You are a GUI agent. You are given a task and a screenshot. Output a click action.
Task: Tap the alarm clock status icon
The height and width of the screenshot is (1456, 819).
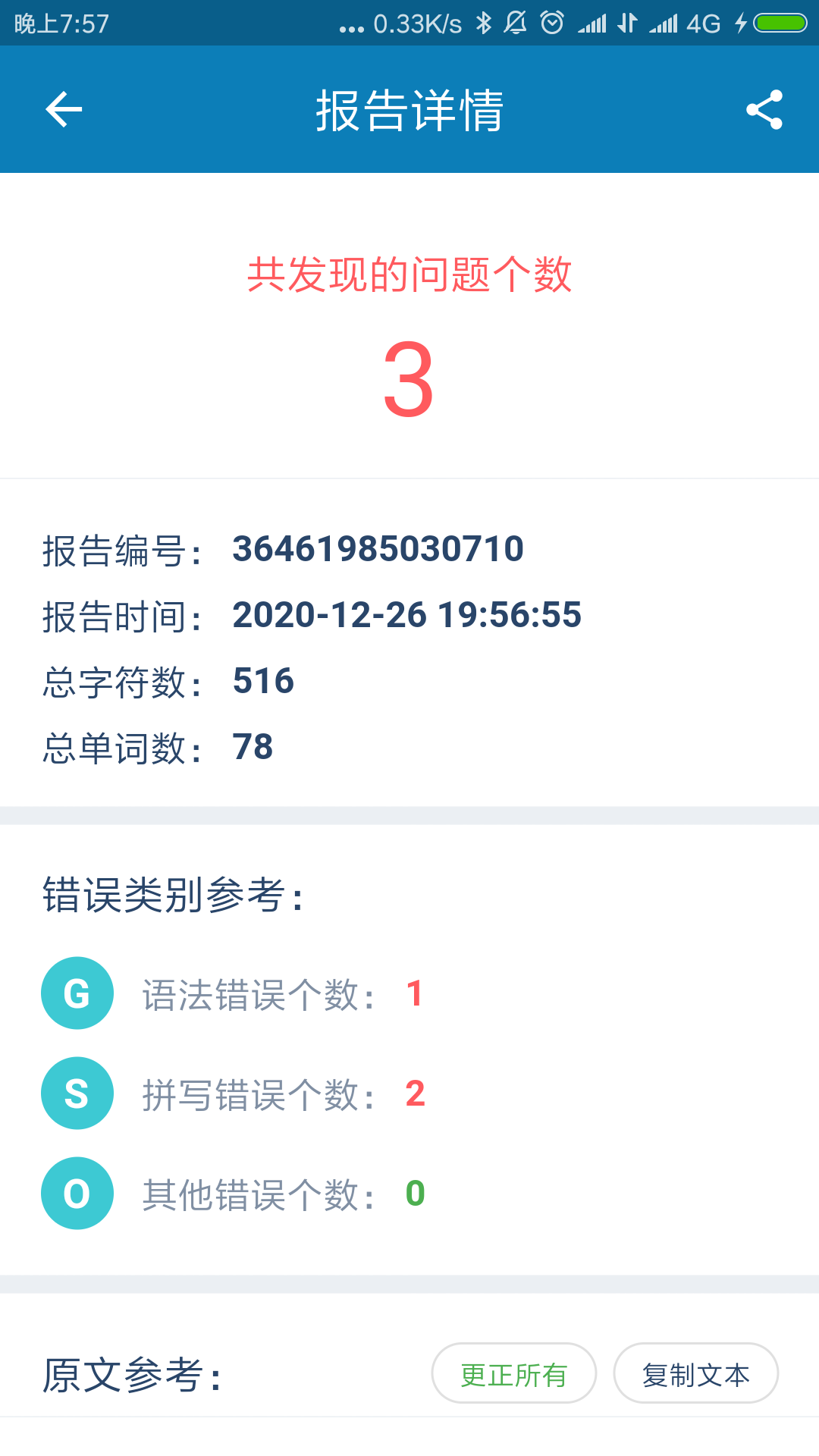[x=553, y=23]
